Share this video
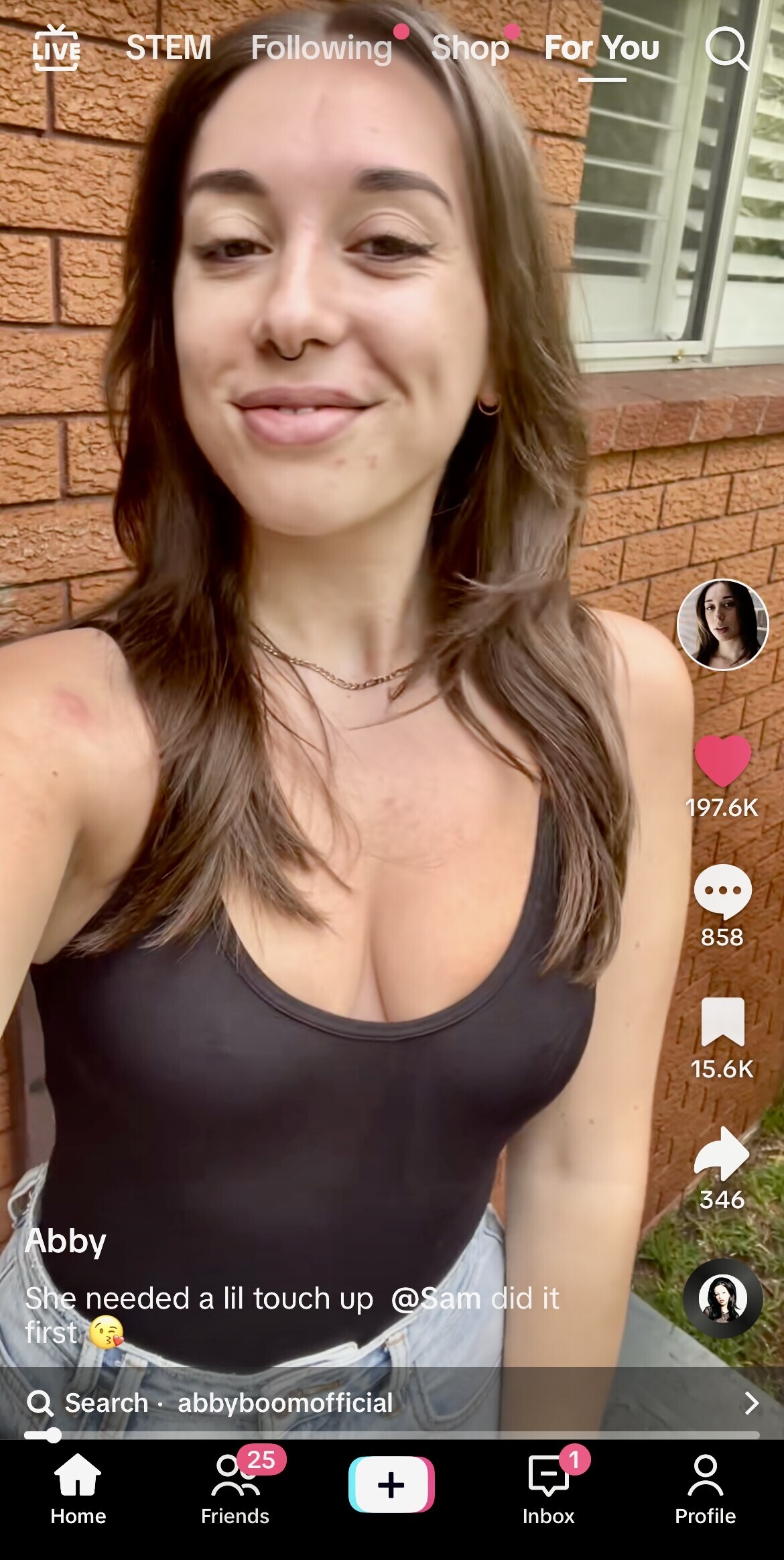 tap(722, 1153)
